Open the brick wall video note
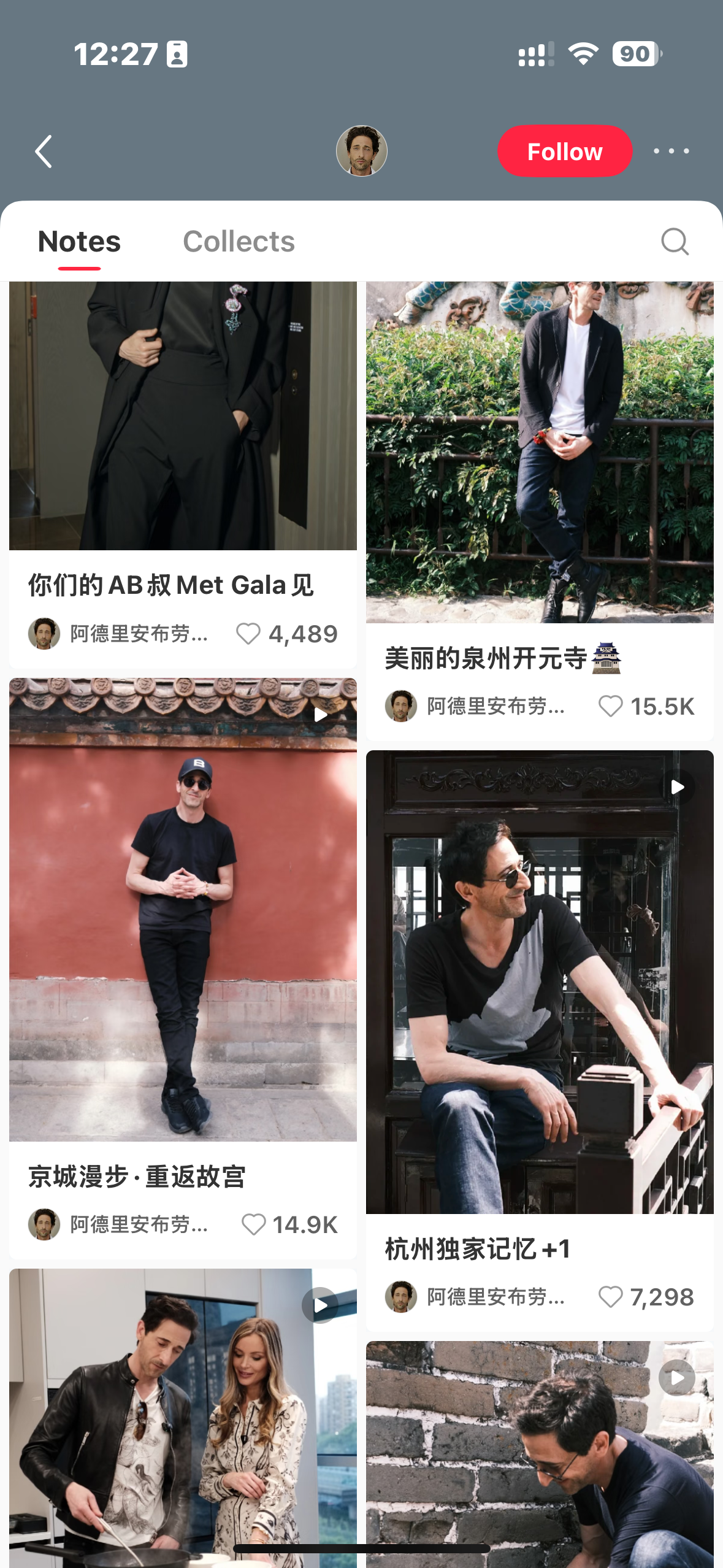 540,1454
